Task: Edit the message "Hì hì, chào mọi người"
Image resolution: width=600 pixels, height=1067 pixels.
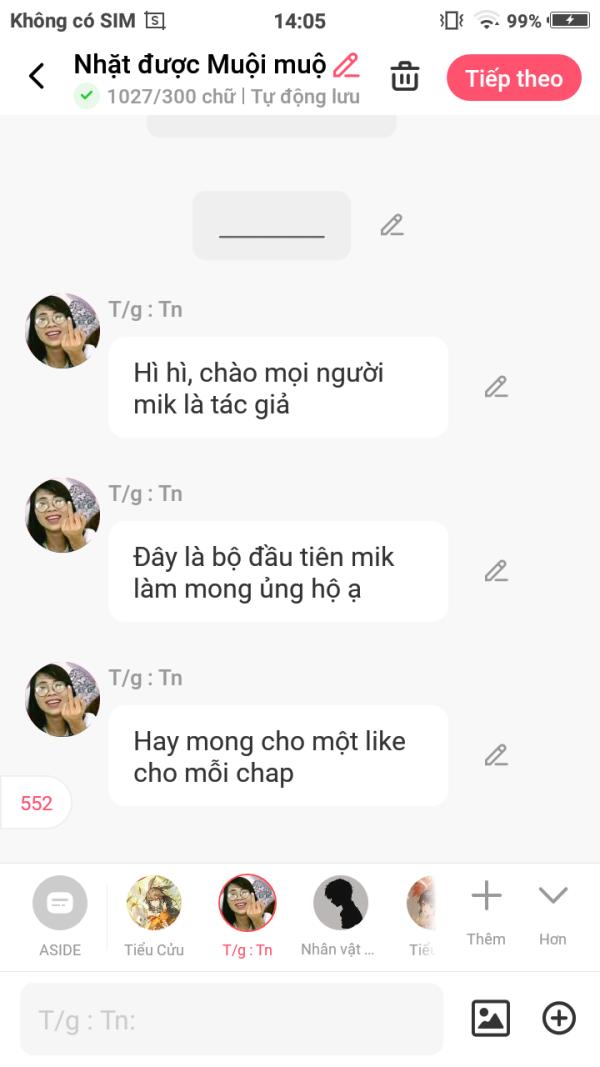Action: [x=496, y=387]
